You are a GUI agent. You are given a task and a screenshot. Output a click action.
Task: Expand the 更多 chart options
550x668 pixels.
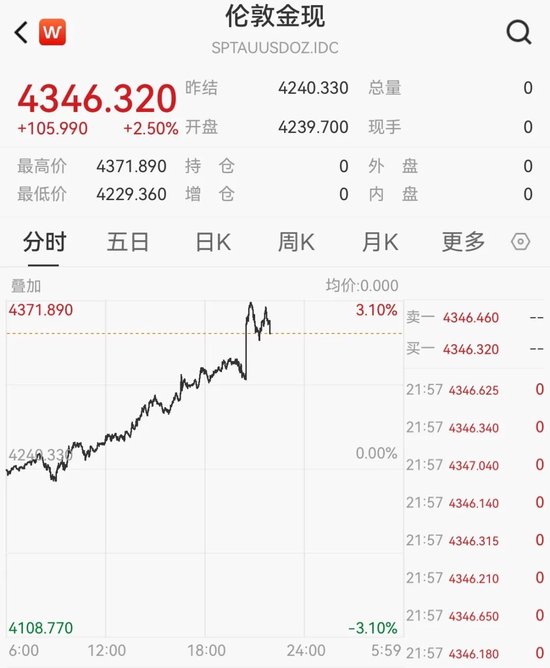pyautogui.click(x=463, y=242)
